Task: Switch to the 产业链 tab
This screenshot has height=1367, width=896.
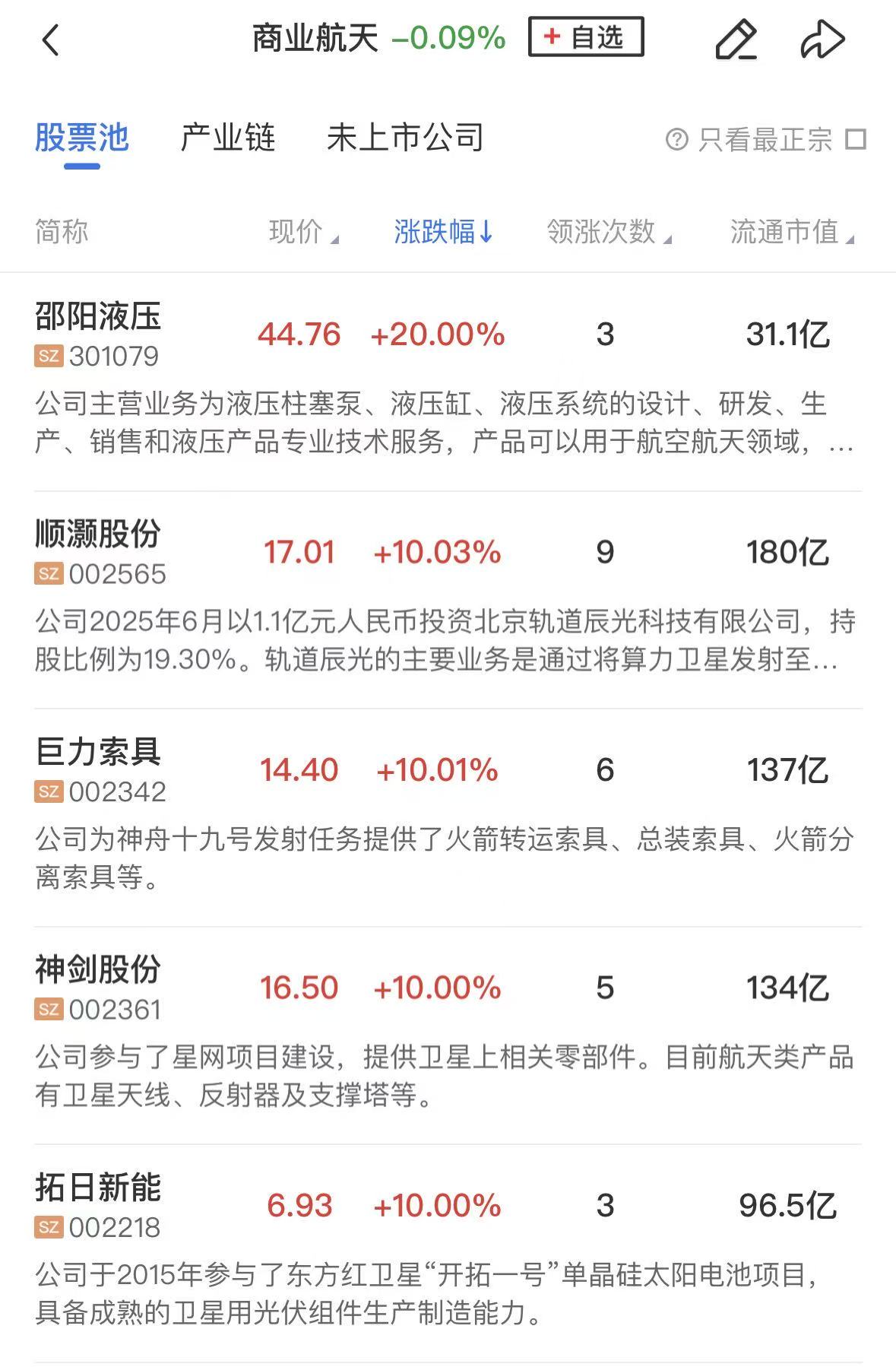Action: click(x=227, y=138)
